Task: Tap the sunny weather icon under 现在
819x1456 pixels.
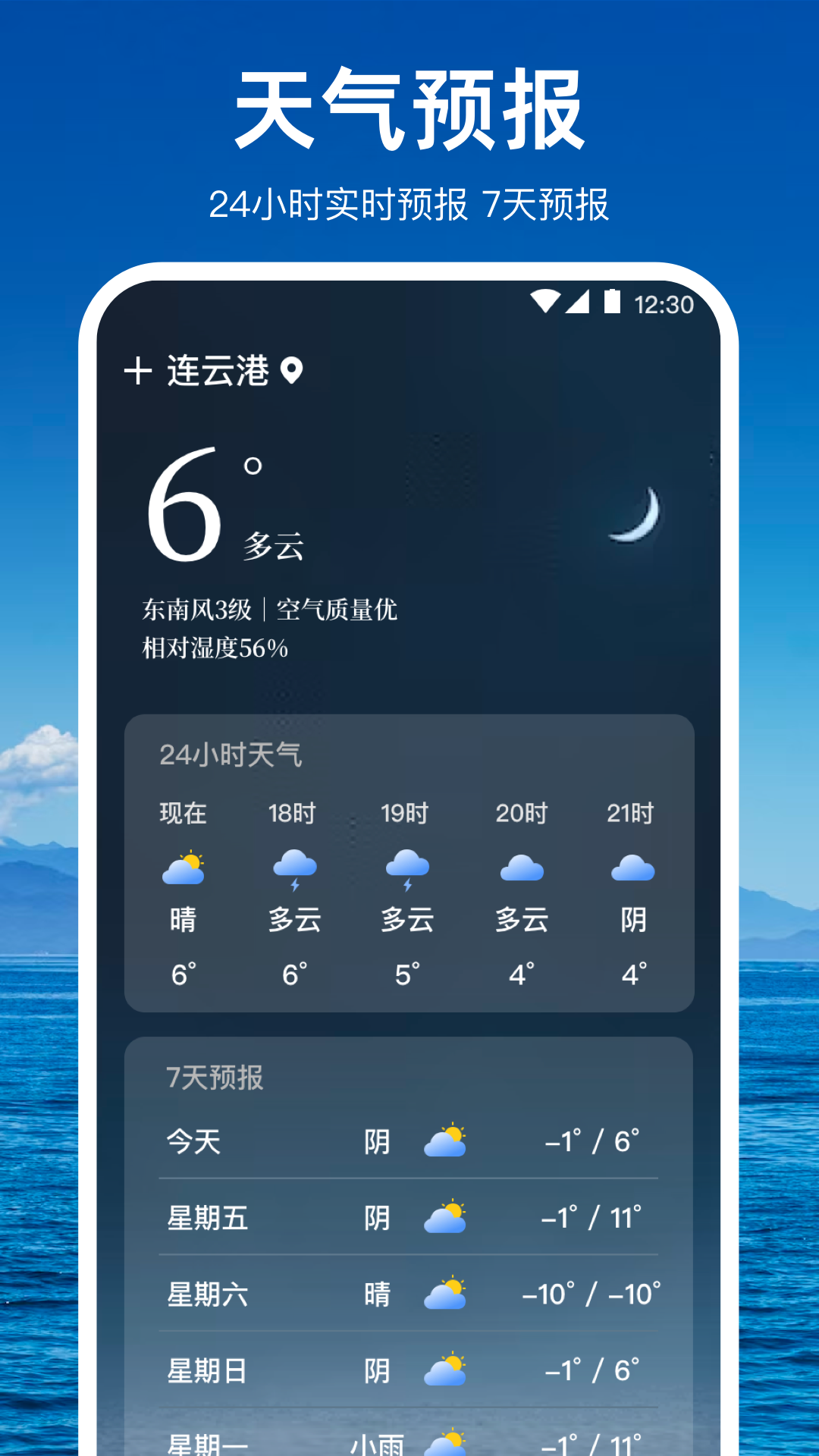Action: pyautogui.click(x=184, y=869)
